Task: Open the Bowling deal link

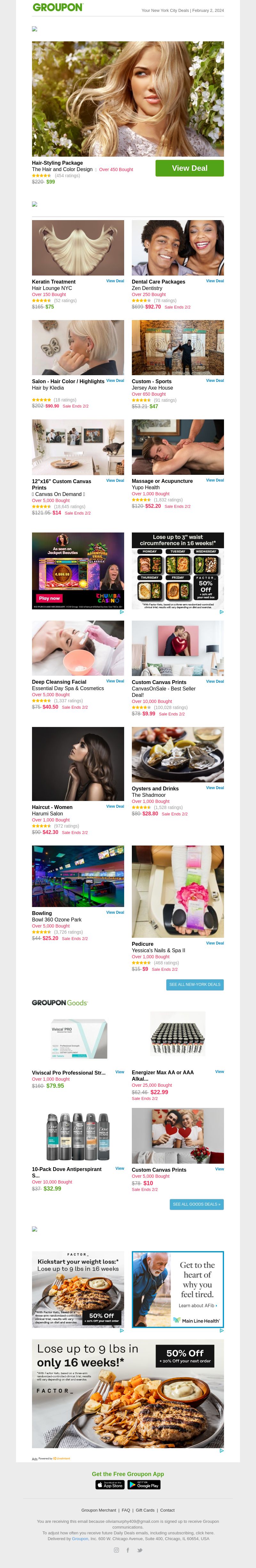Action: (115, 912)
